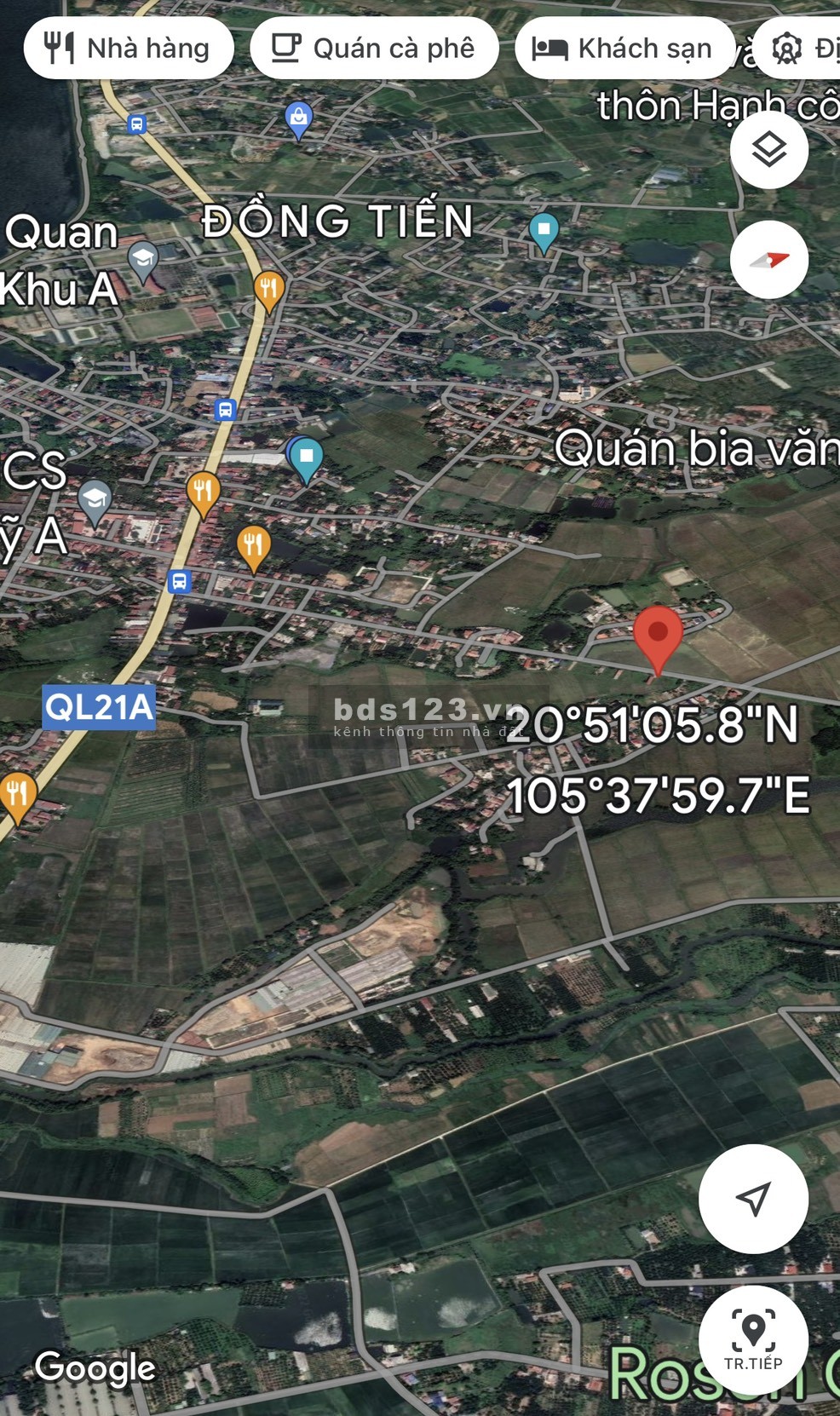Open the restaurant pin below ĐỒNG TIẾN label
This screenshot has height=1416, width=840.
(268, 290)
